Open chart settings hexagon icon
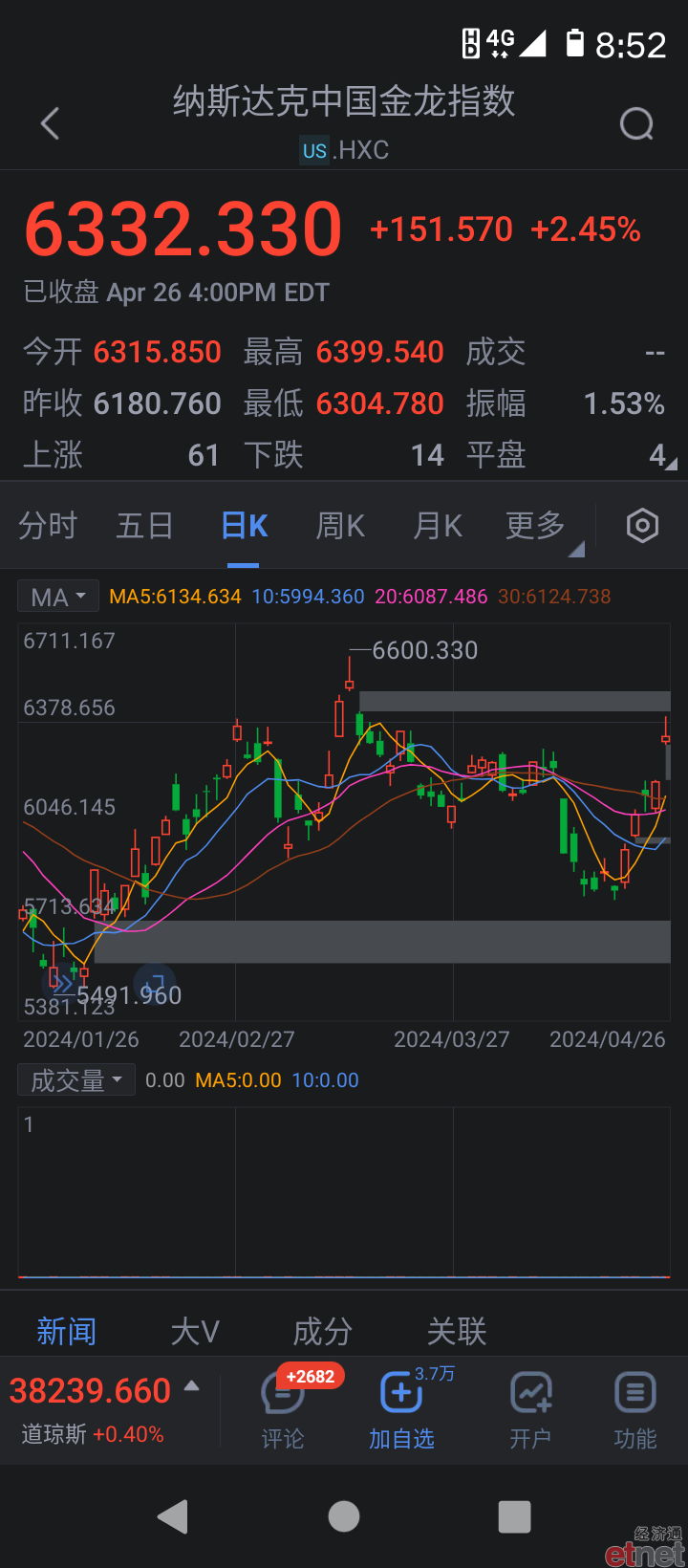688x1568 pixels. [x=642, y=526]
